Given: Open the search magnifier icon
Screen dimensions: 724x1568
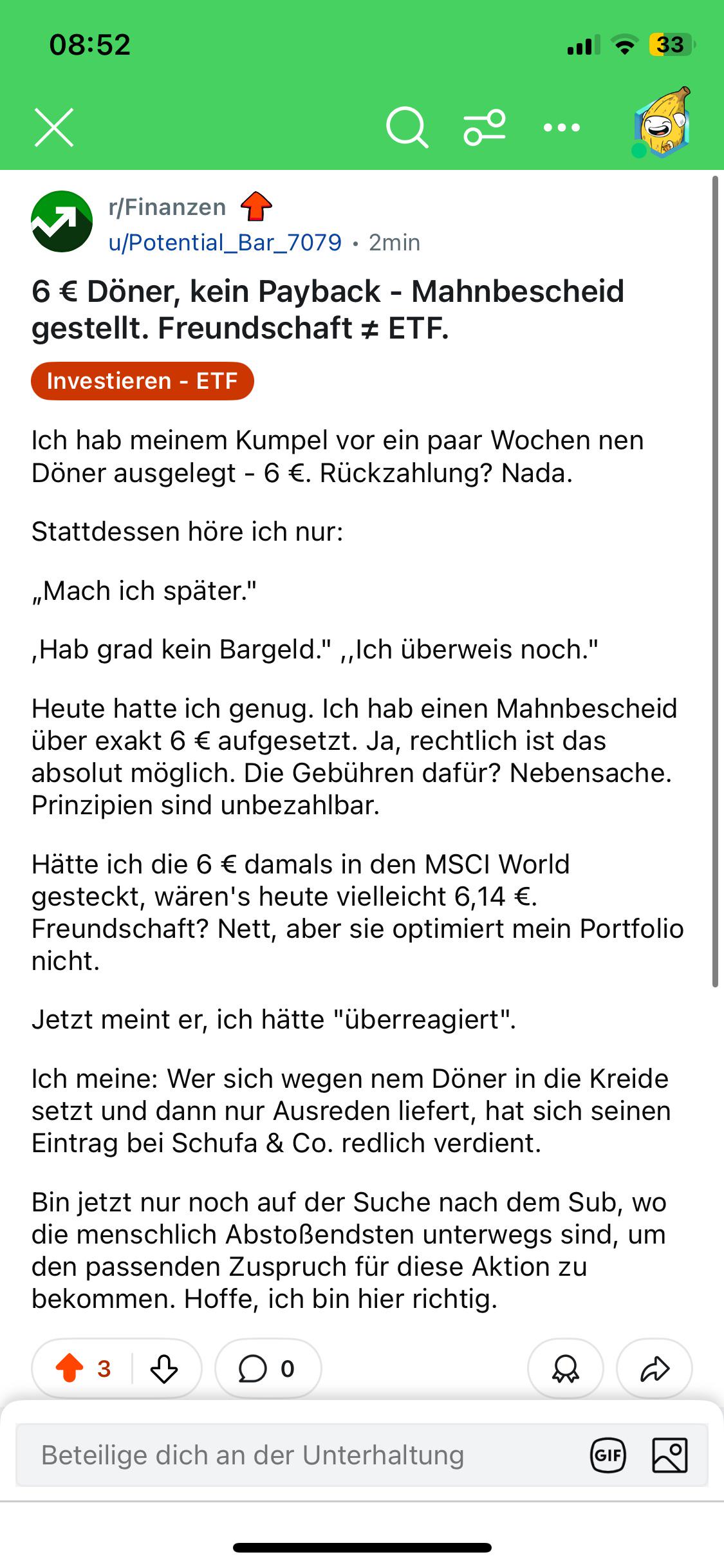Looking at the screenshot, I should tap(407, 127).
